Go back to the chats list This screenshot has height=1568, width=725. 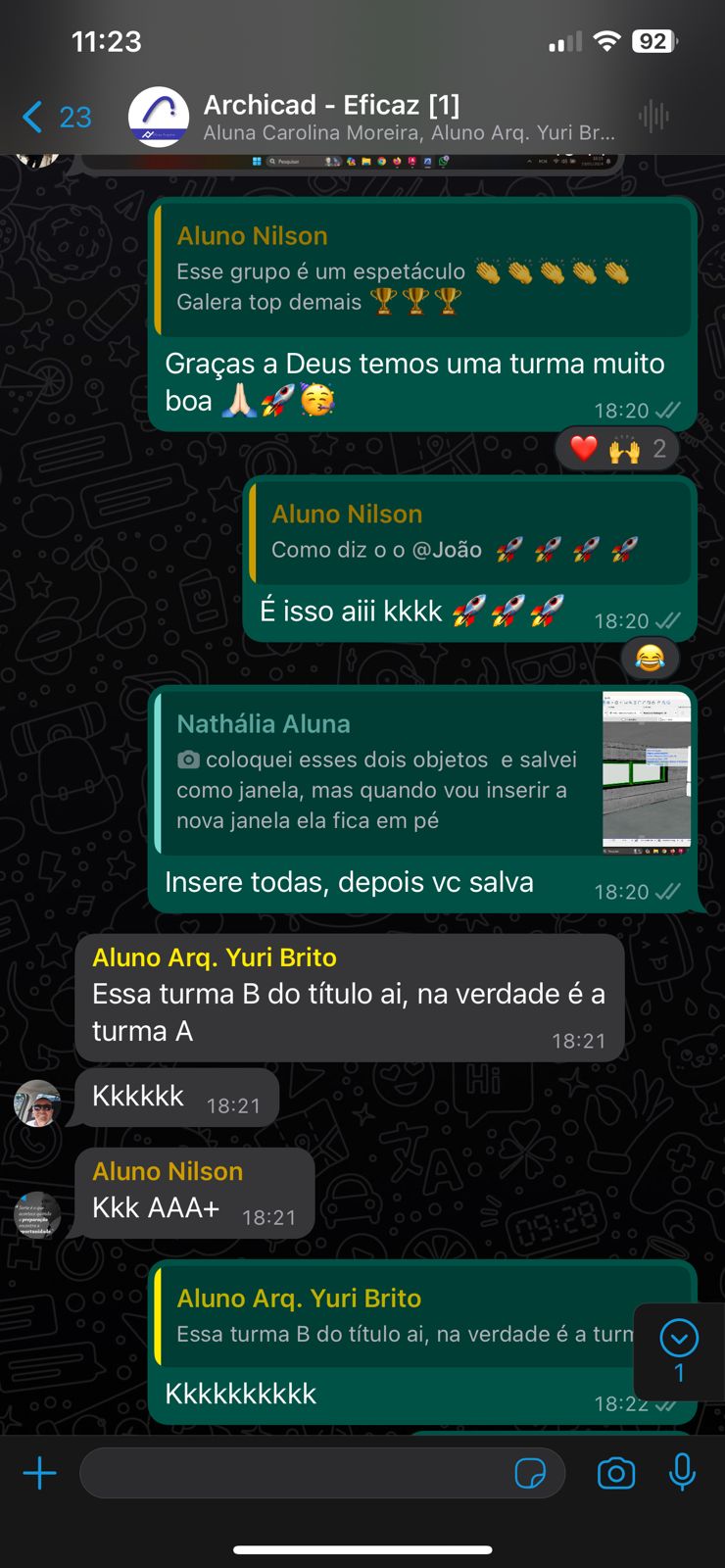tap(56, 118)
